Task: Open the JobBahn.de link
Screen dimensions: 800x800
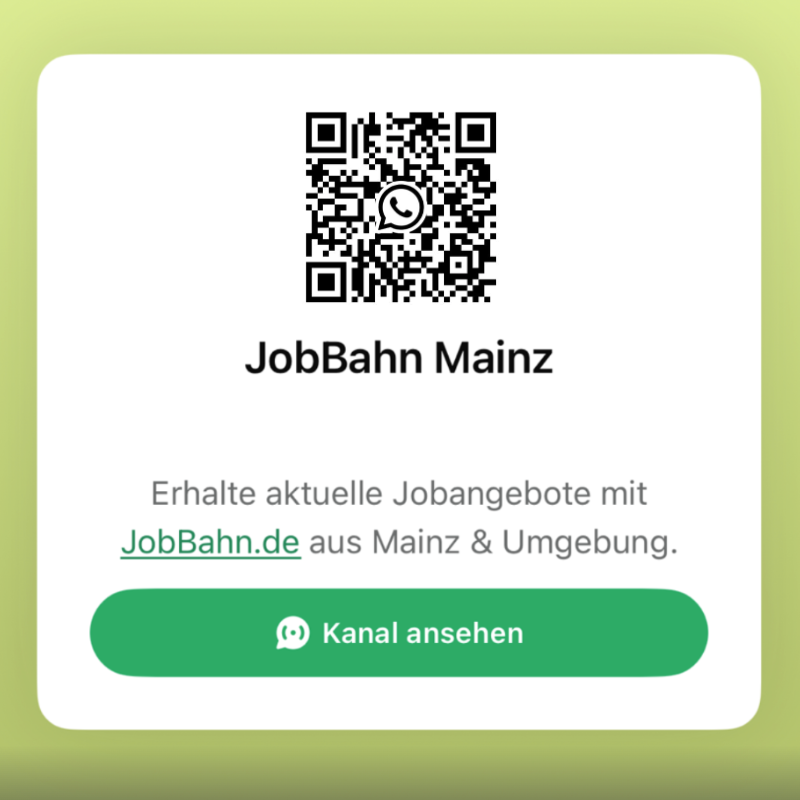Action: pyautogui.click(x=210, y=544)
